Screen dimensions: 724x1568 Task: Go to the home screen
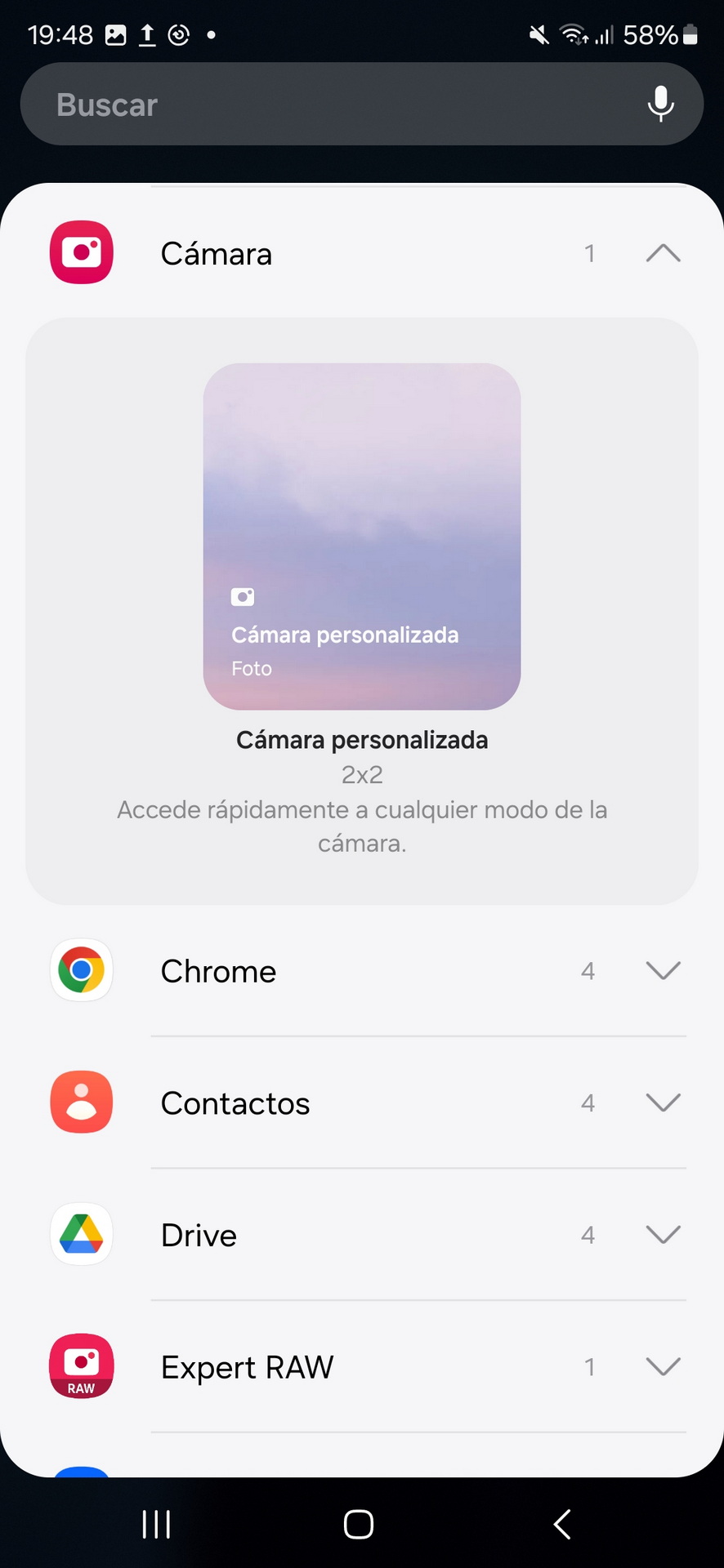click(359, 1524)
